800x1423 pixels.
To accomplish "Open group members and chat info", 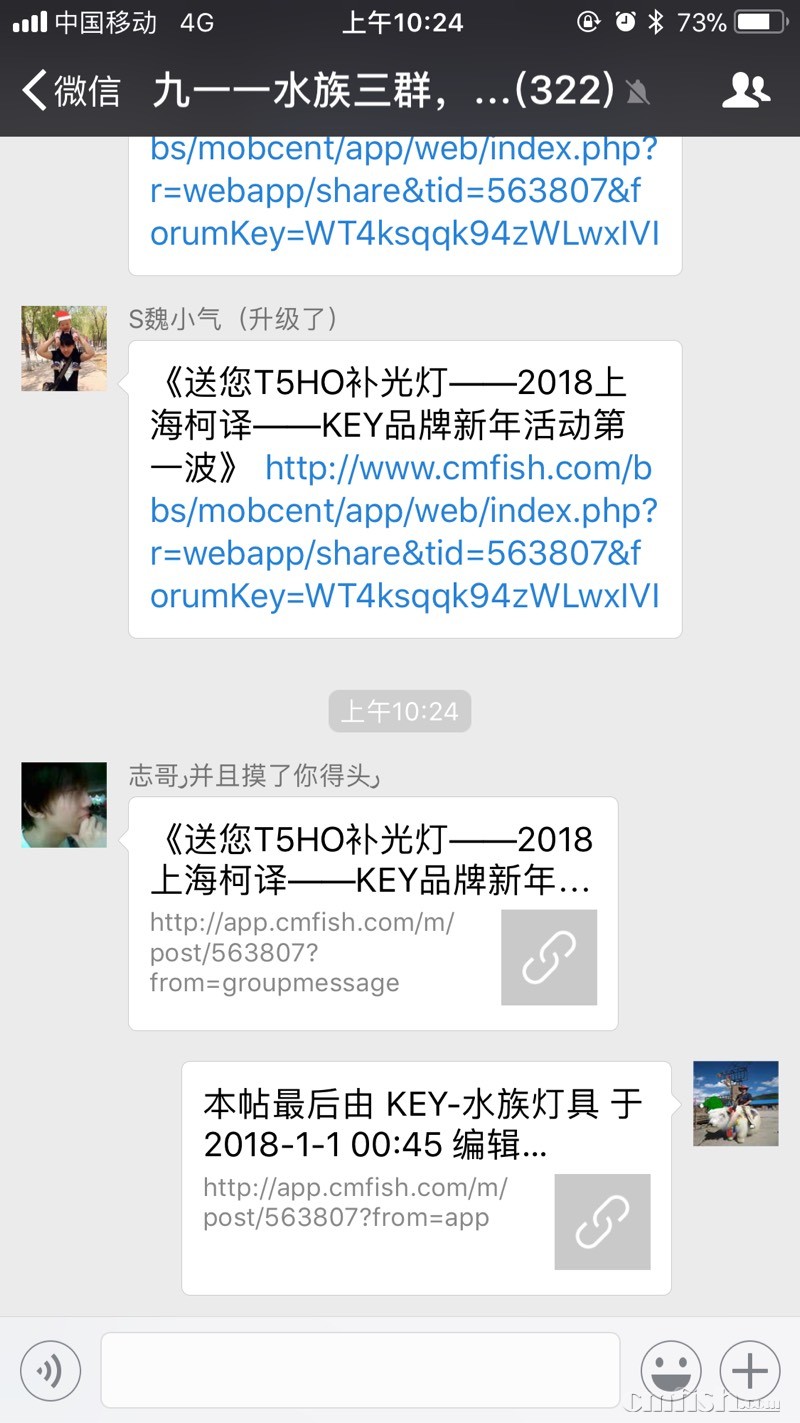I will tap(745, 91).
